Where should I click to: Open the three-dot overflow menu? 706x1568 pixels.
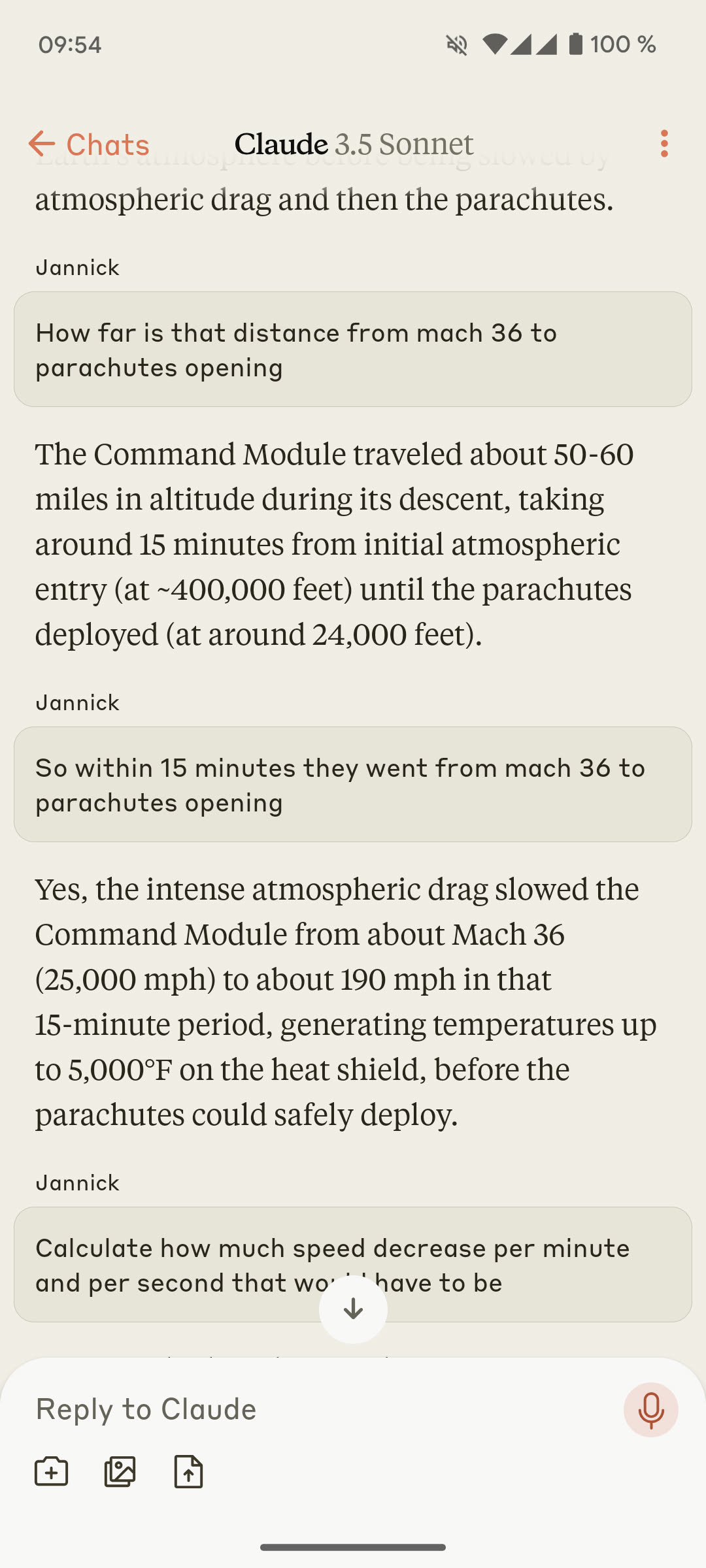point(664,144)
